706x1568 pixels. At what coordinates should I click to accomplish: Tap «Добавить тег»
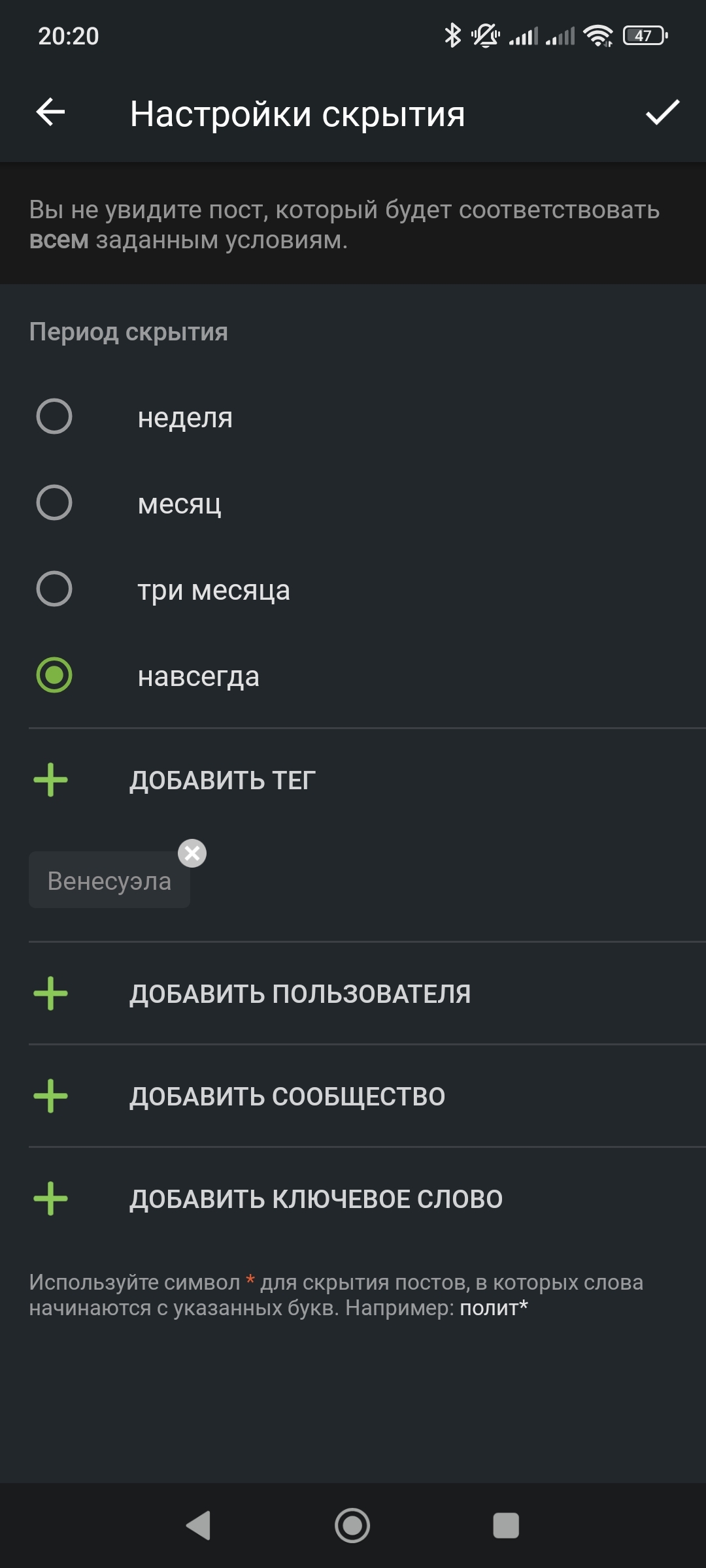[222, 780]
